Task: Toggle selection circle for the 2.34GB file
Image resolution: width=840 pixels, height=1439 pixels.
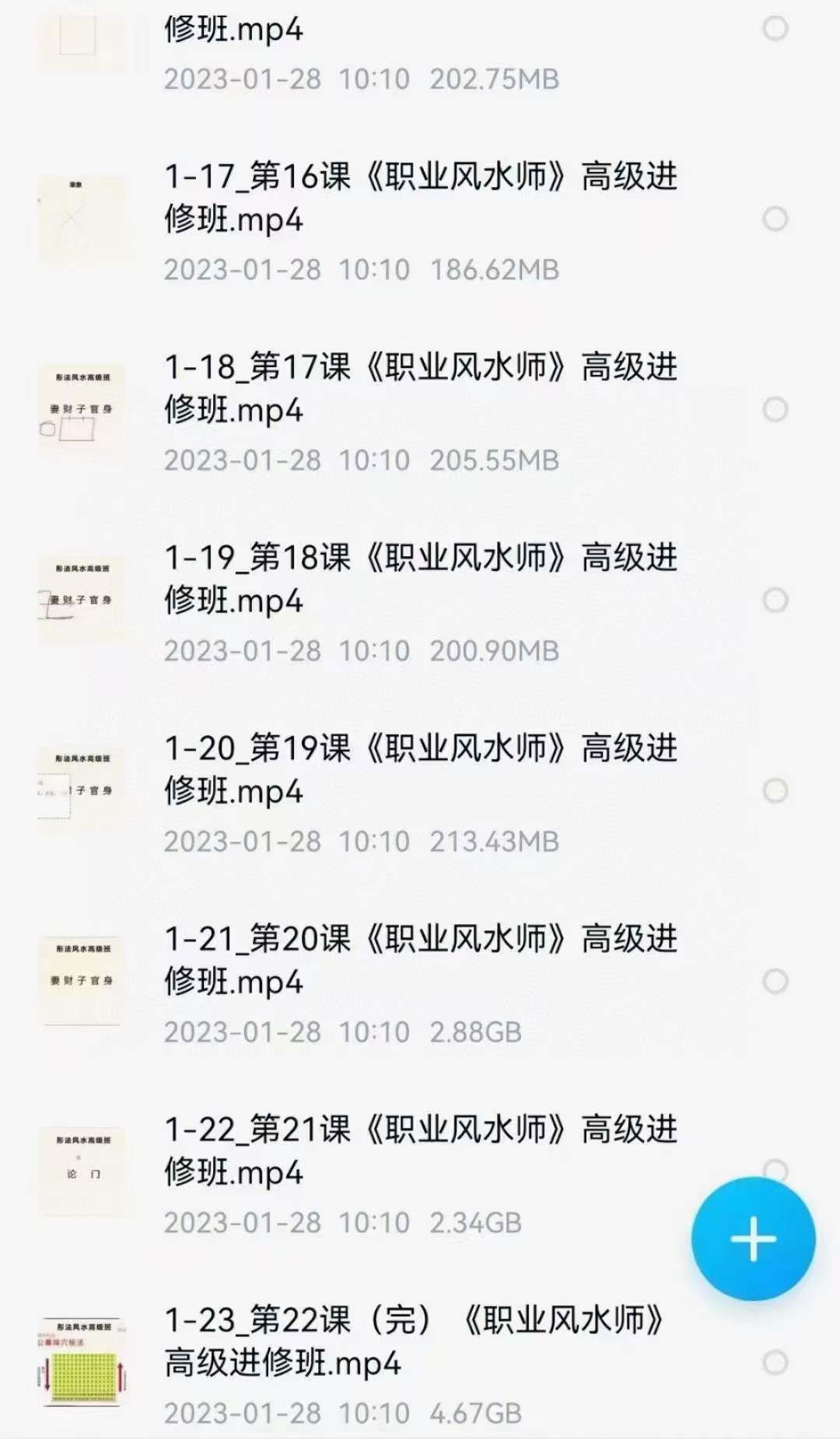Action: [x=774, y=1171]
